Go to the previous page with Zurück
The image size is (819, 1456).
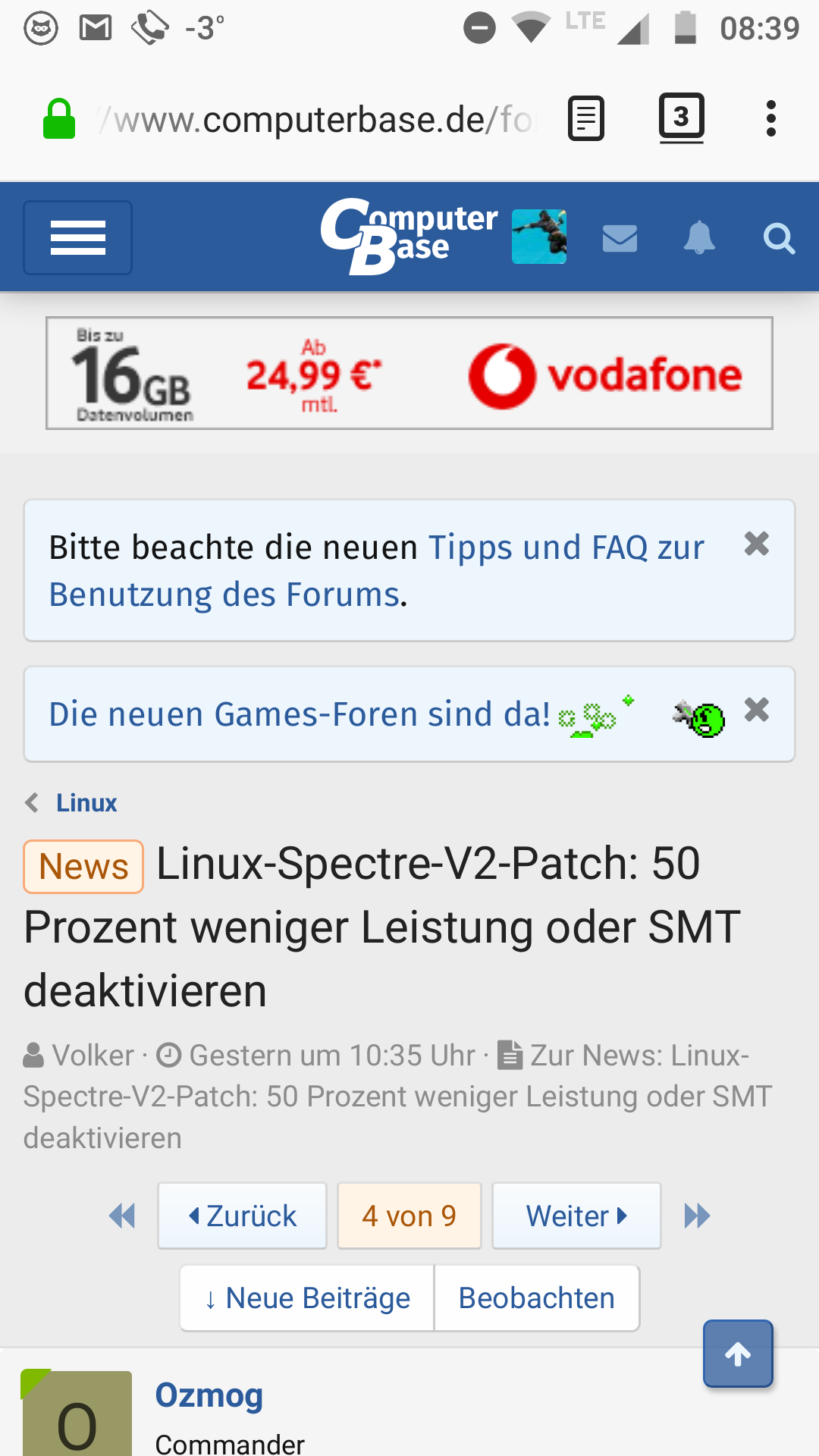point(243,1216)
